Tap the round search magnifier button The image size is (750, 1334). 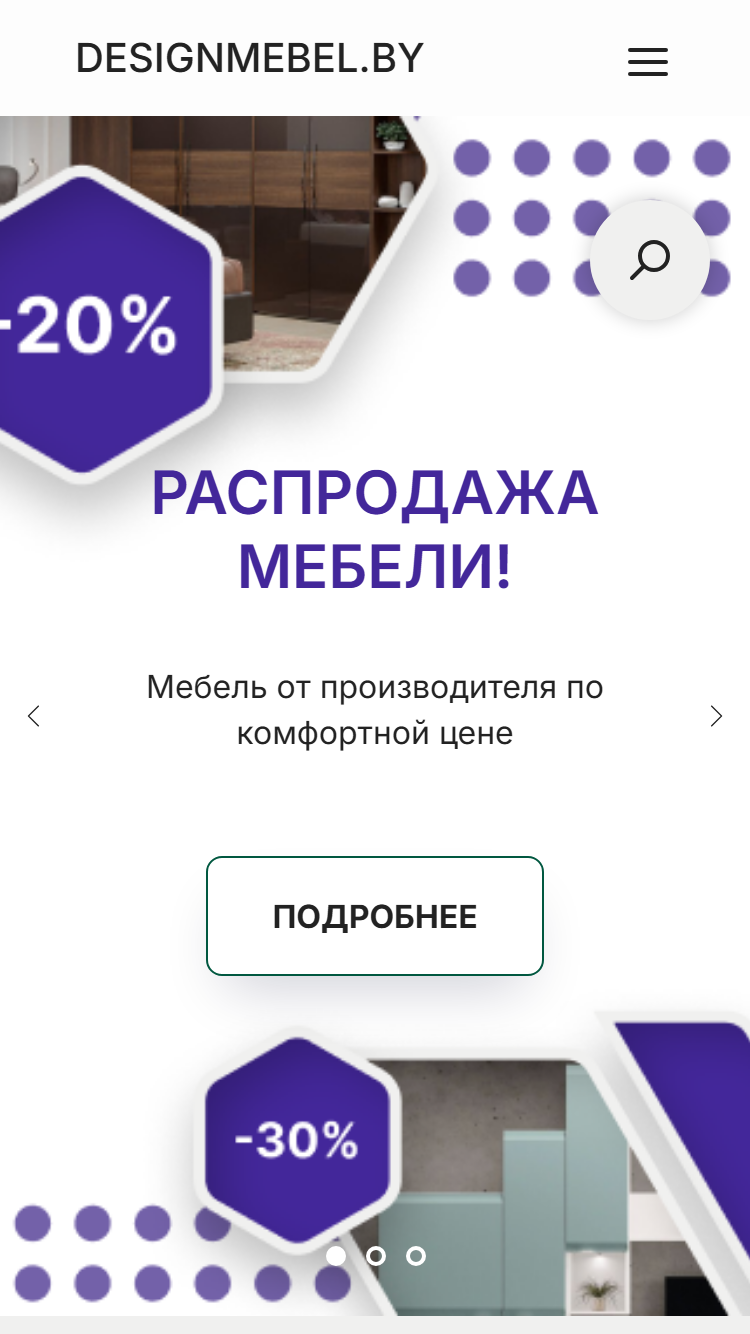(x=650, y=260)
